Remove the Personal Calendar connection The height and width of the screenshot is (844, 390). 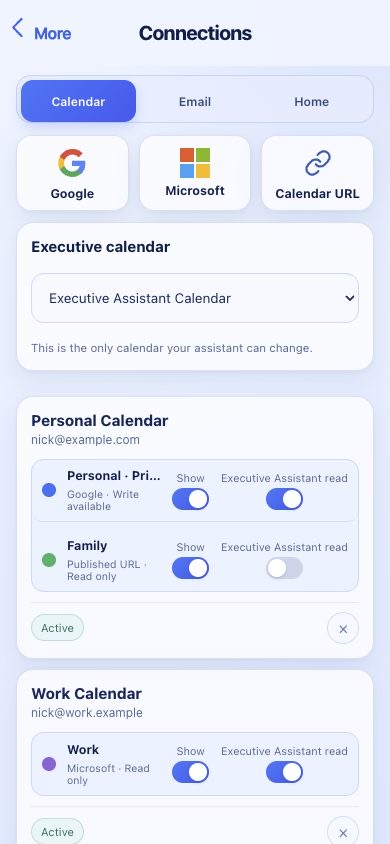click(x=343, y=628)
